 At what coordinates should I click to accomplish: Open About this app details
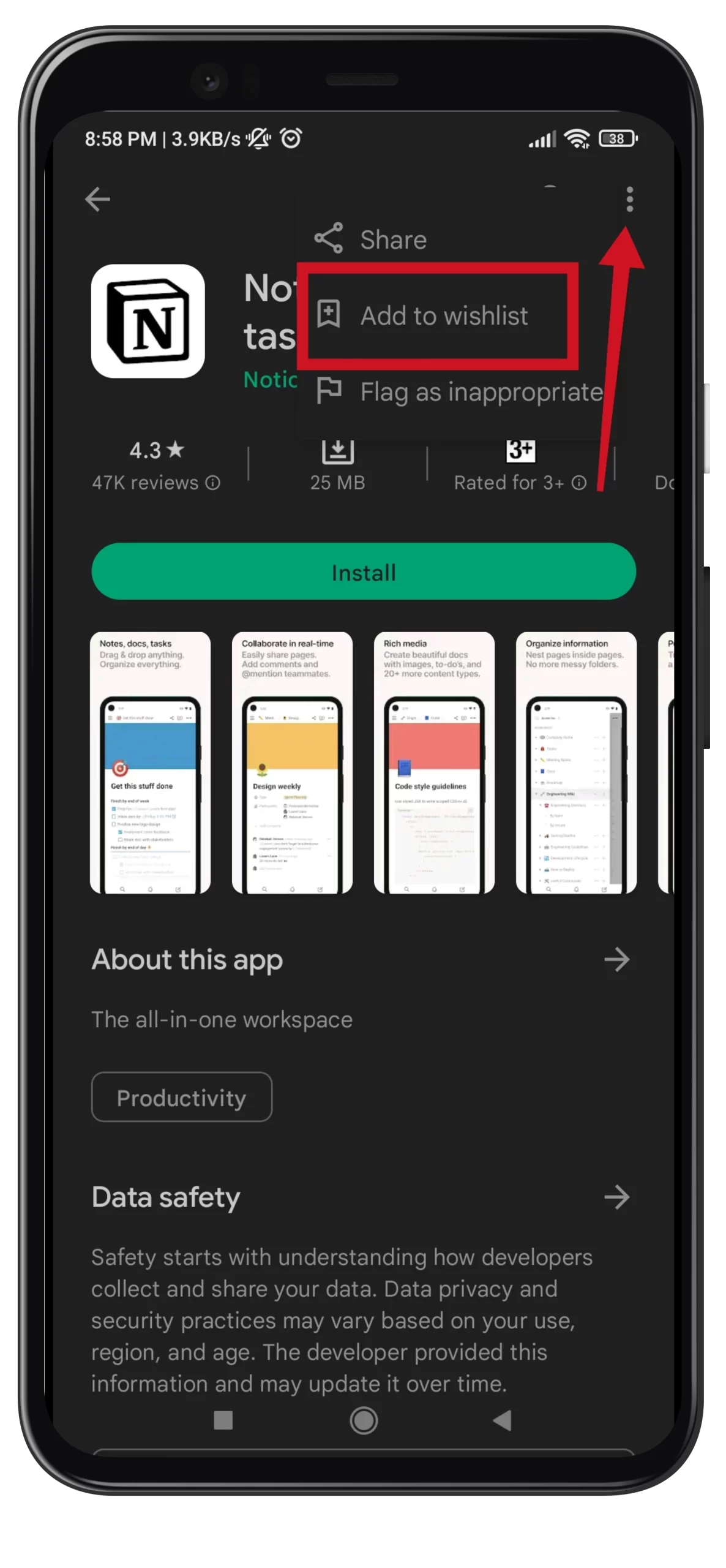[616, 960]
